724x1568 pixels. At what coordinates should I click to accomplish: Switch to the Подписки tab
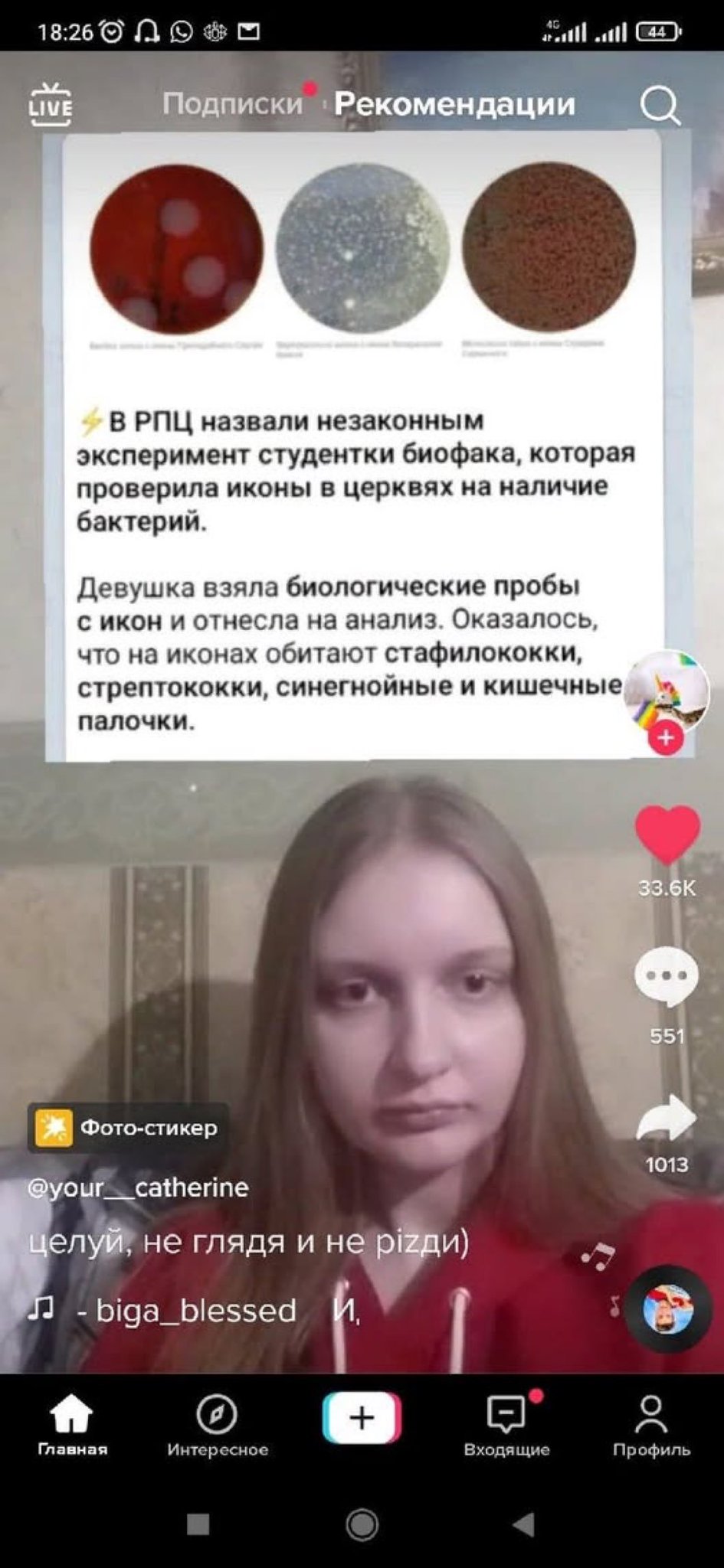pyautogui.click(x=232, y=103)
